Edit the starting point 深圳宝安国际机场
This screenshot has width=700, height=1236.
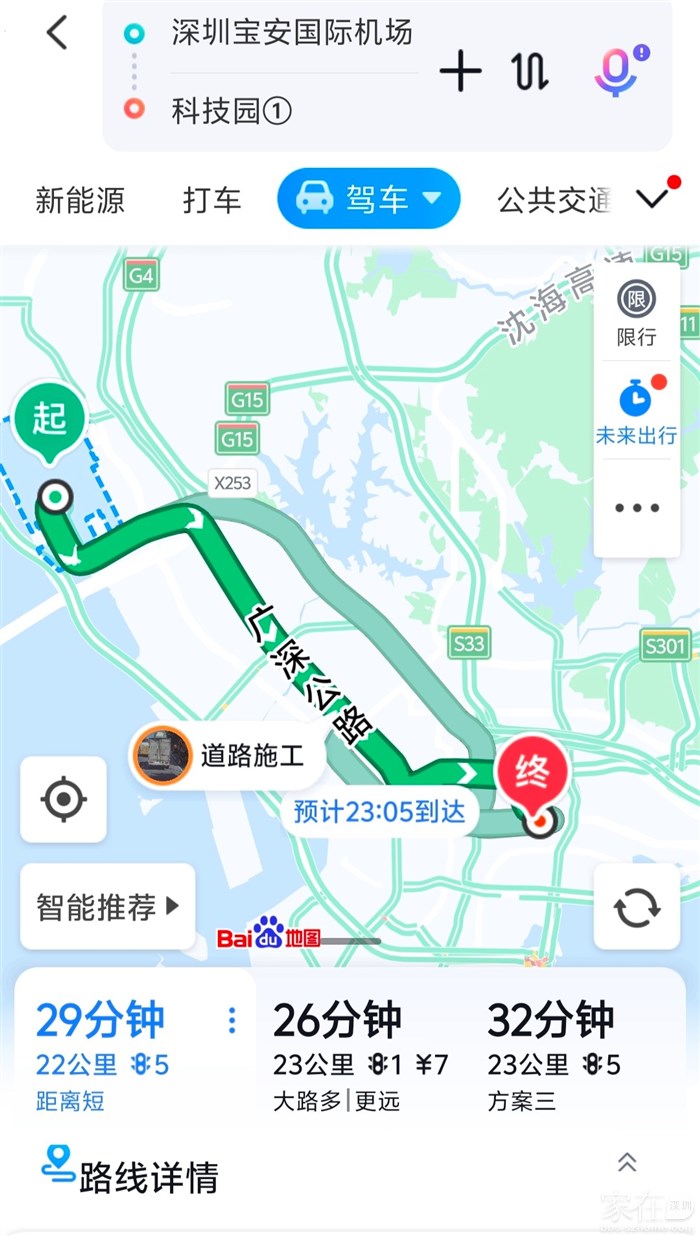(291, 33)
